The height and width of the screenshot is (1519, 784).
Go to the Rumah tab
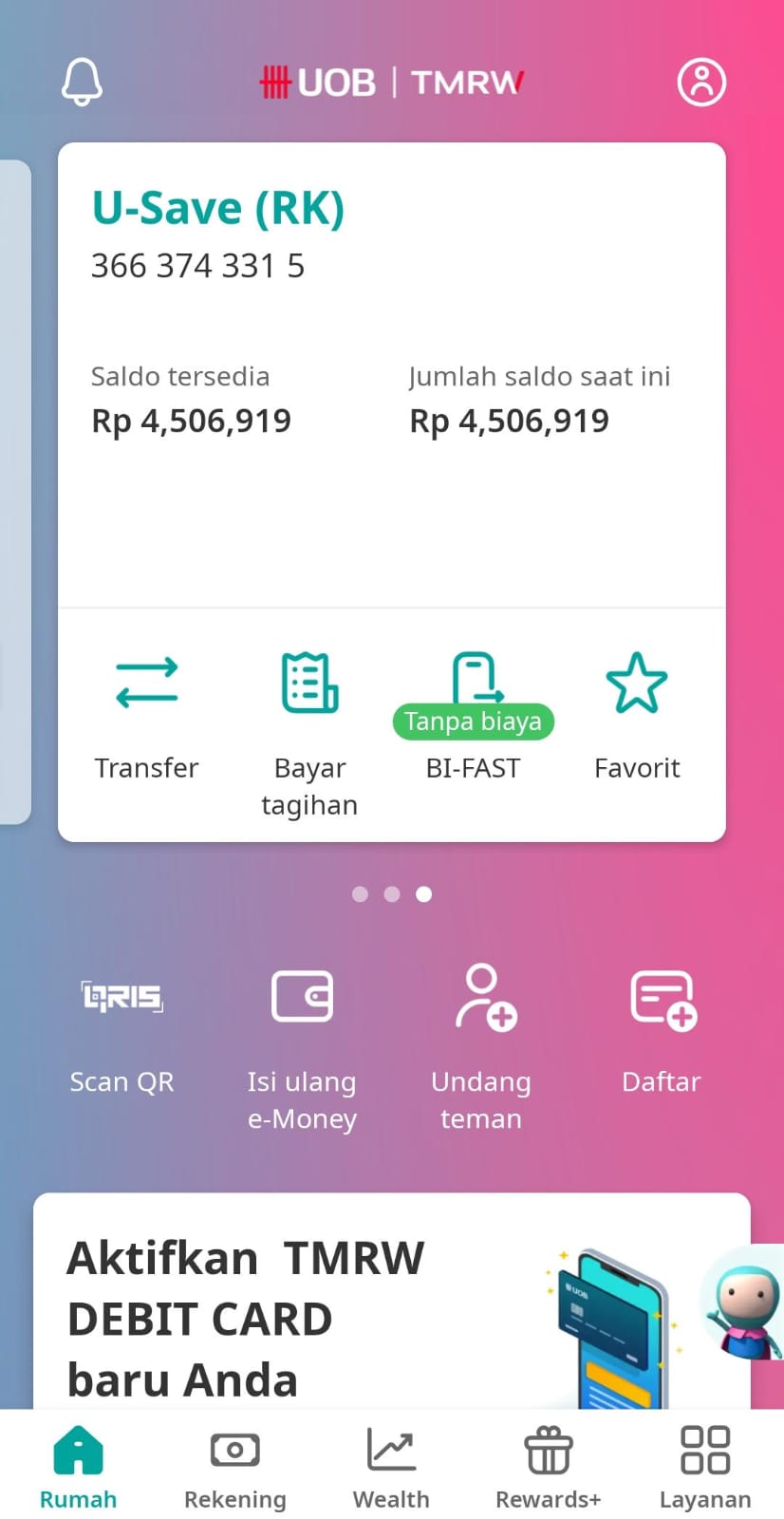tap(78, 1467)
